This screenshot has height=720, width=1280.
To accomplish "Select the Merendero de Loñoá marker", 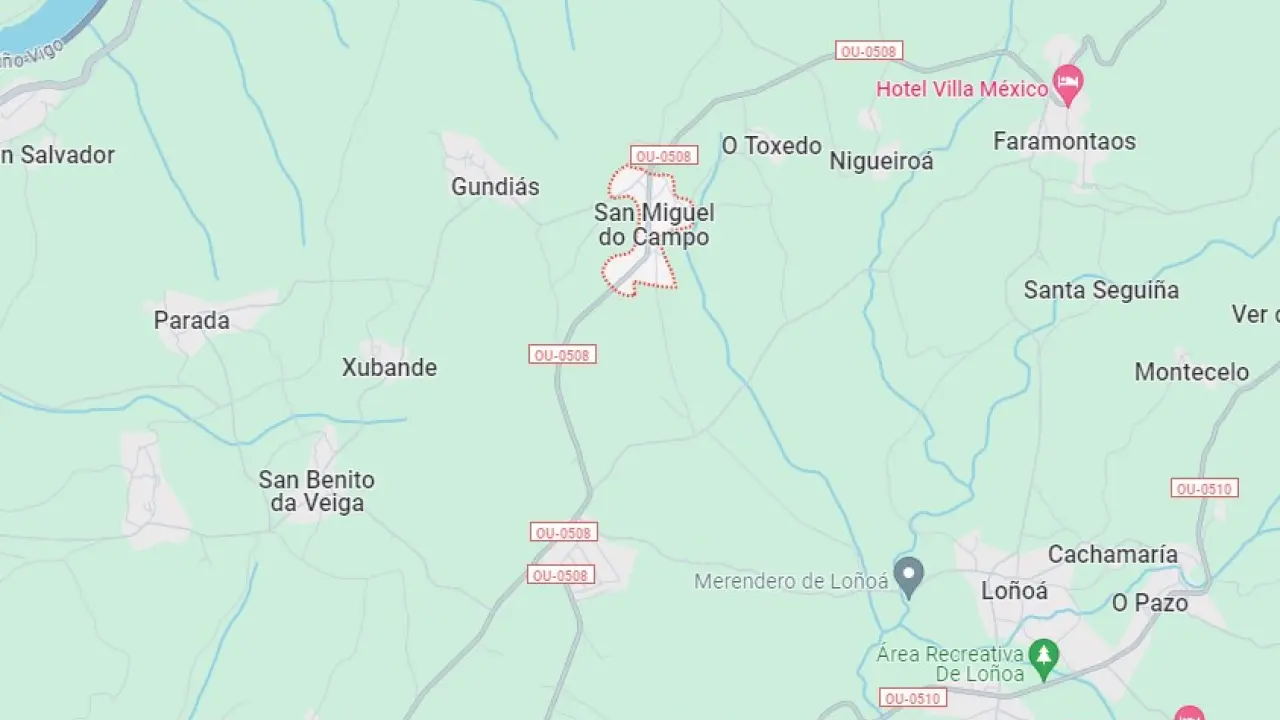I will pyautogui.click(x=908, y=575).
